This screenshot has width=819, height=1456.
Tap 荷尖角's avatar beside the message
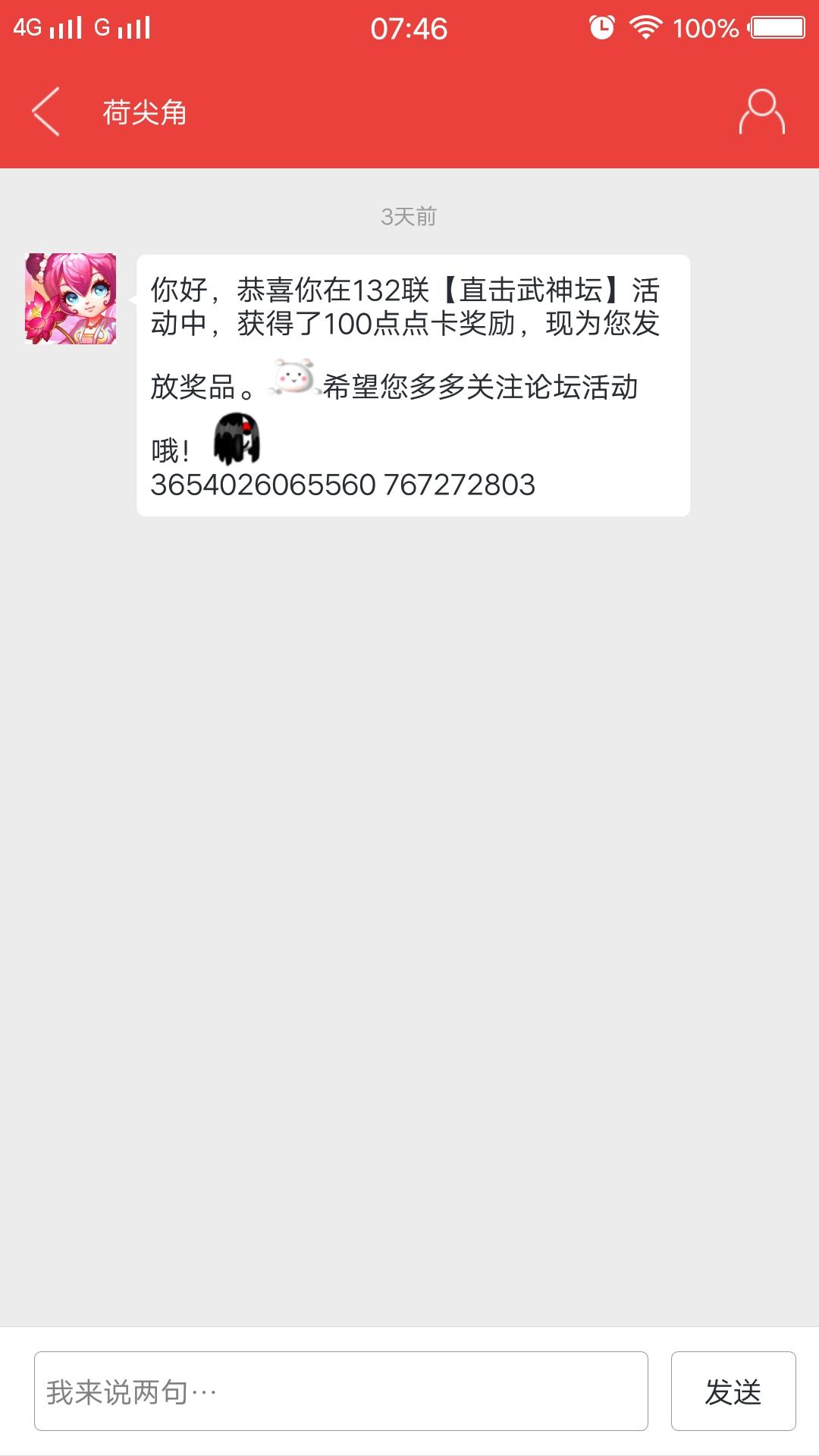tap(71, 299)
